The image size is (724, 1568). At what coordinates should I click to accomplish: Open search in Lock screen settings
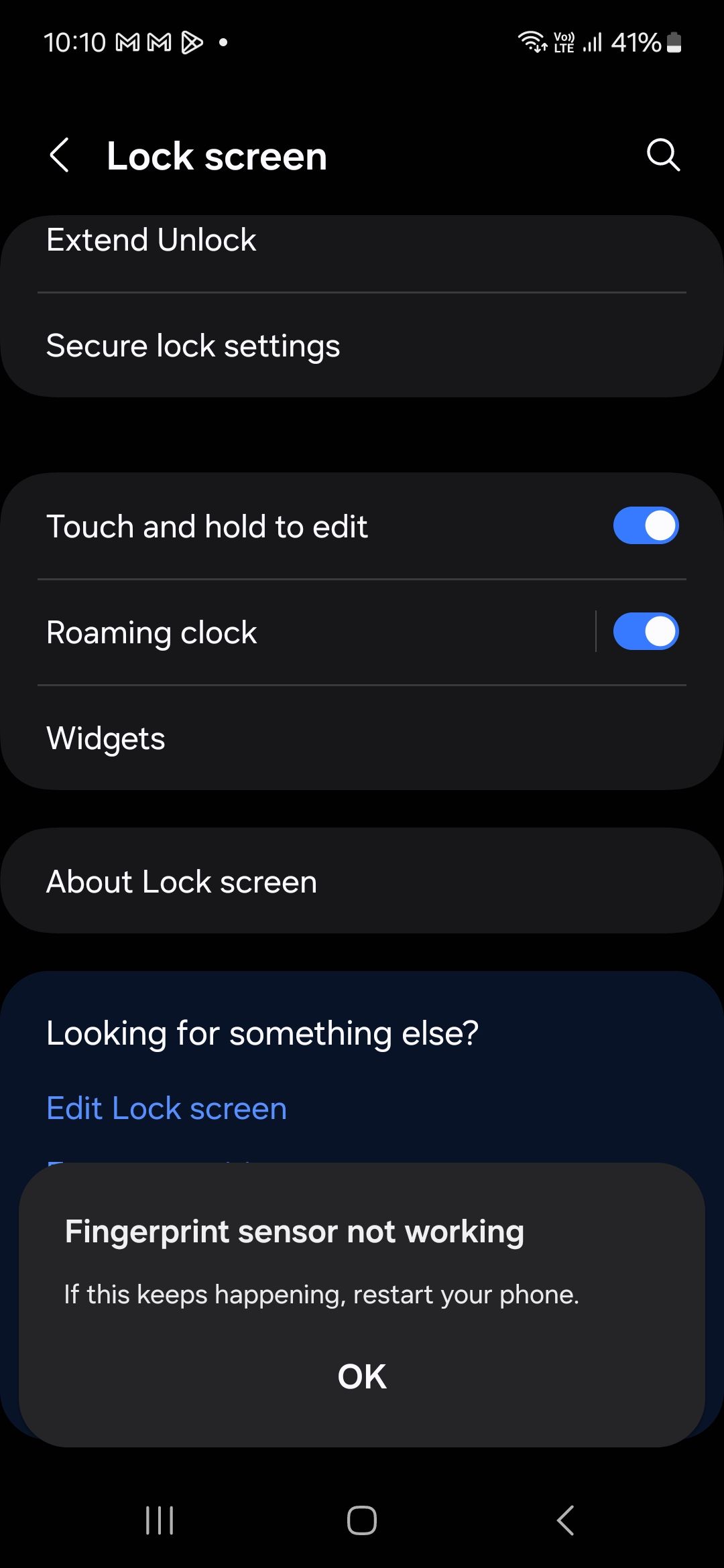coord(662,155)
